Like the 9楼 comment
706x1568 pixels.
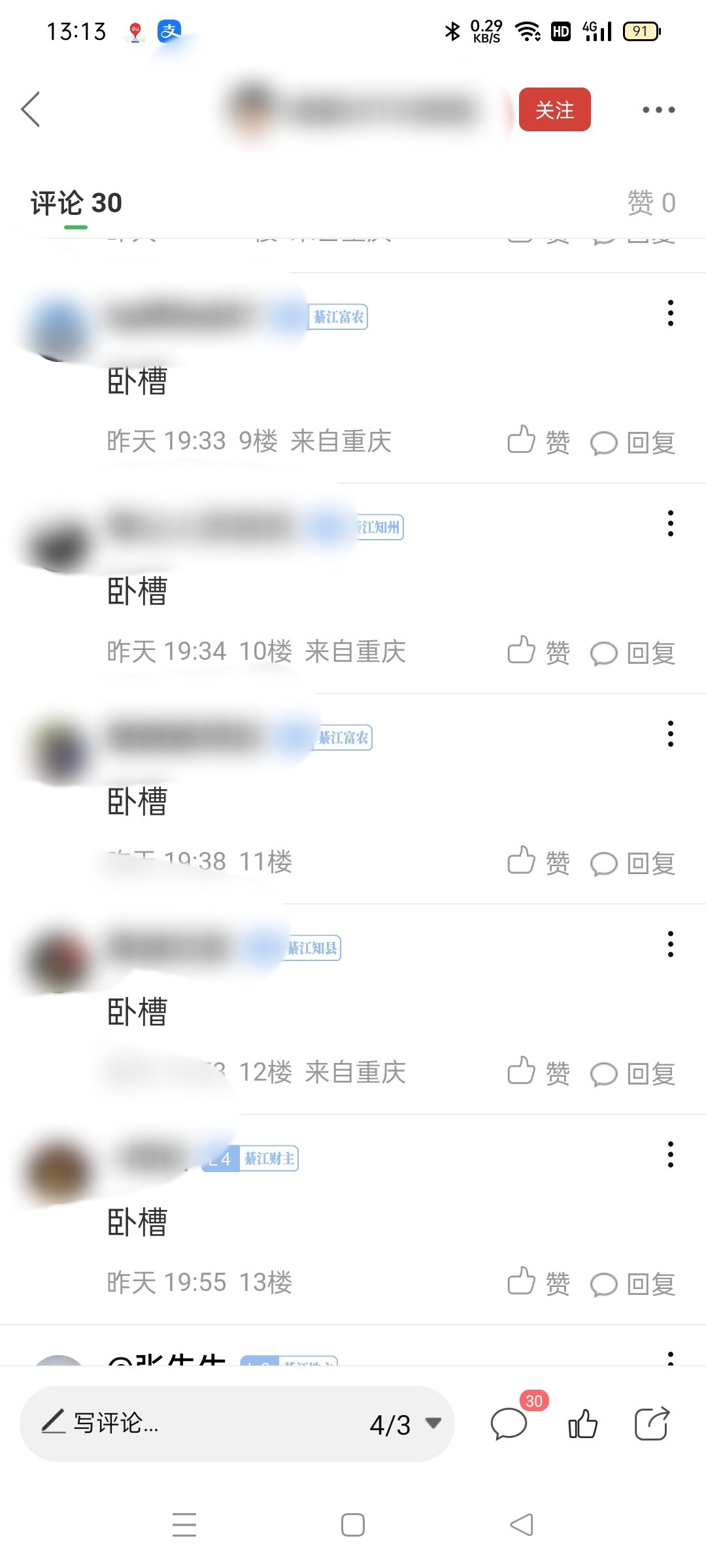[538, 442]
